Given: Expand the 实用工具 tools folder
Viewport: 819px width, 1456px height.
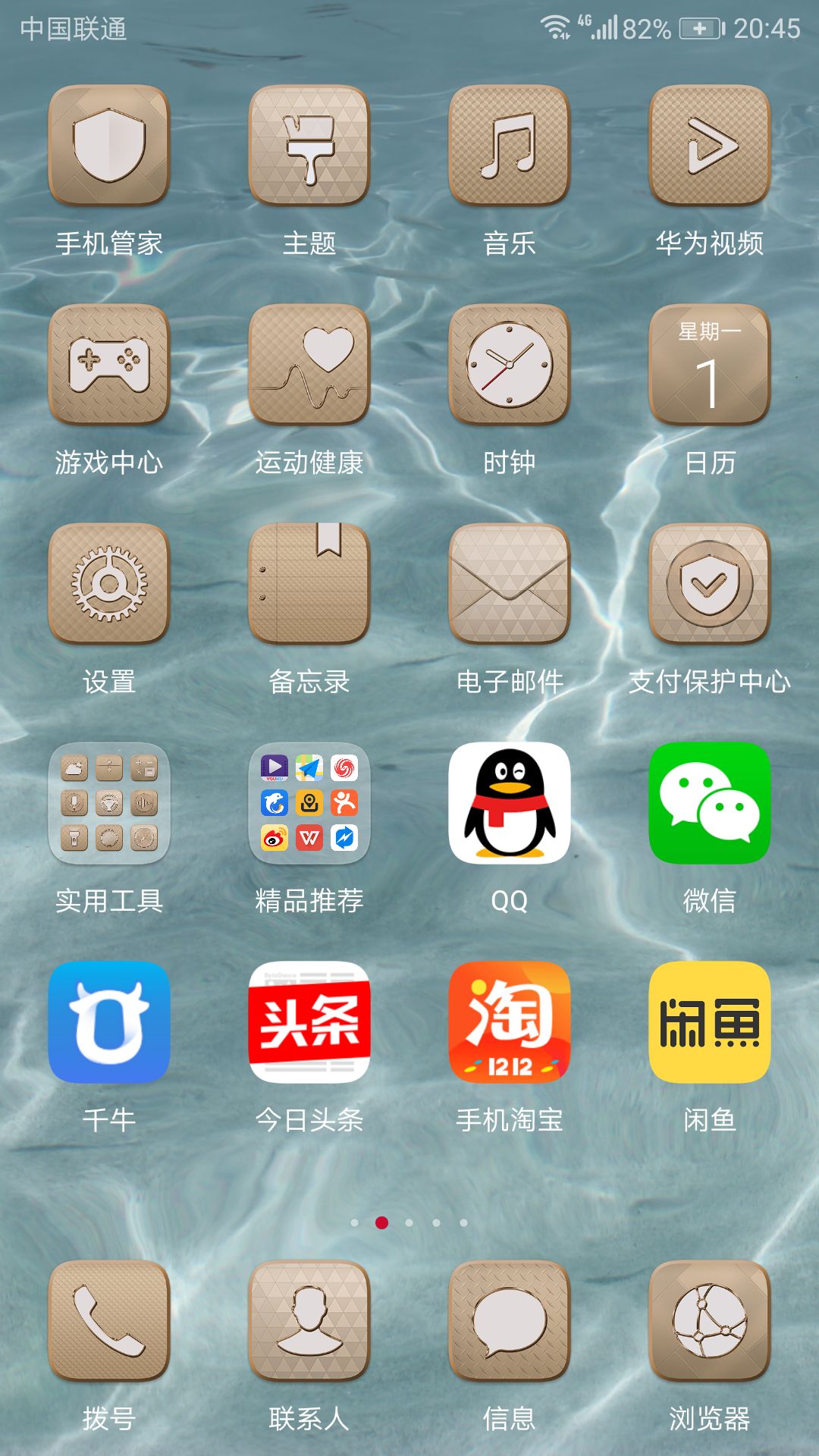Looking at the screenshot, I should [108, 802].
